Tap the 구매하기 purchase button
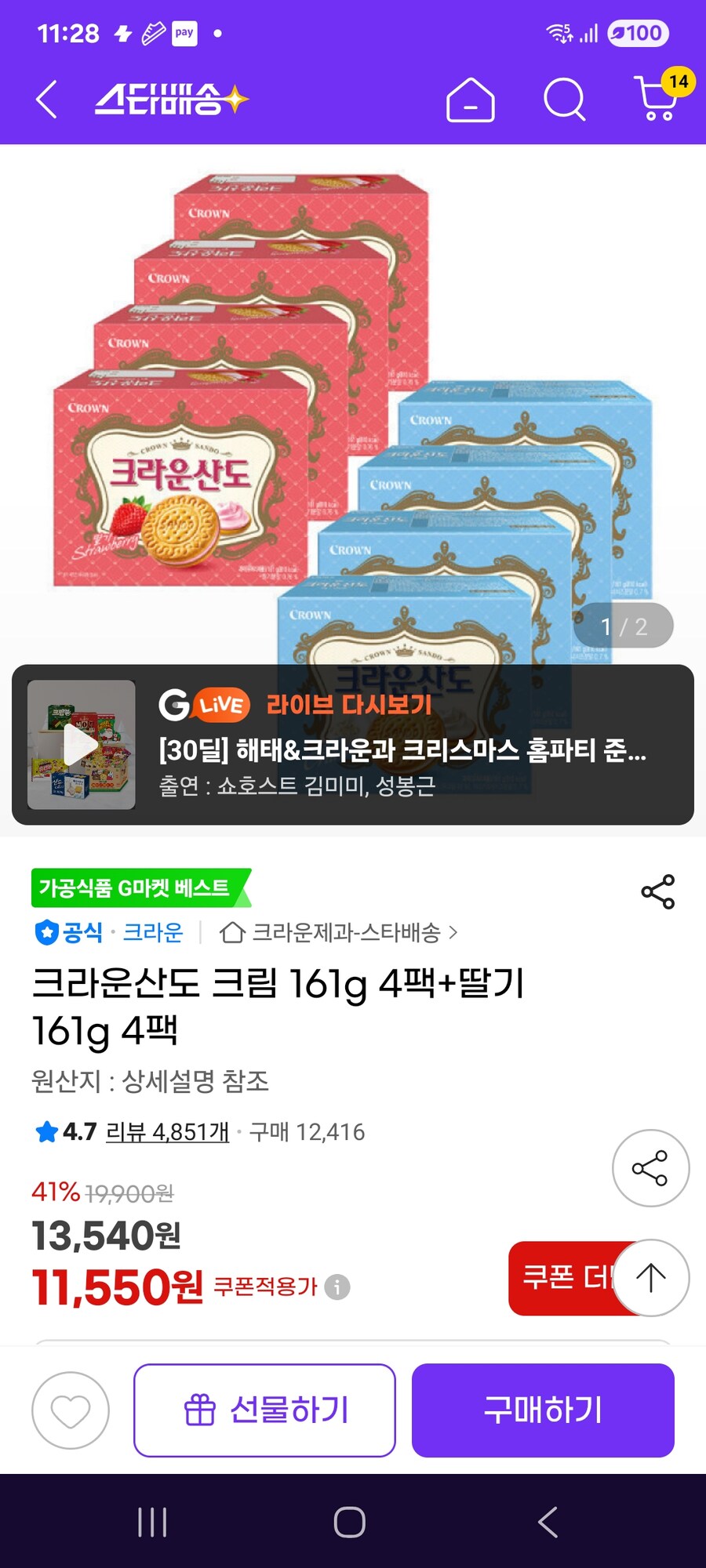Viewport: 706px width, 1568px height. (x=543, y=1410)
